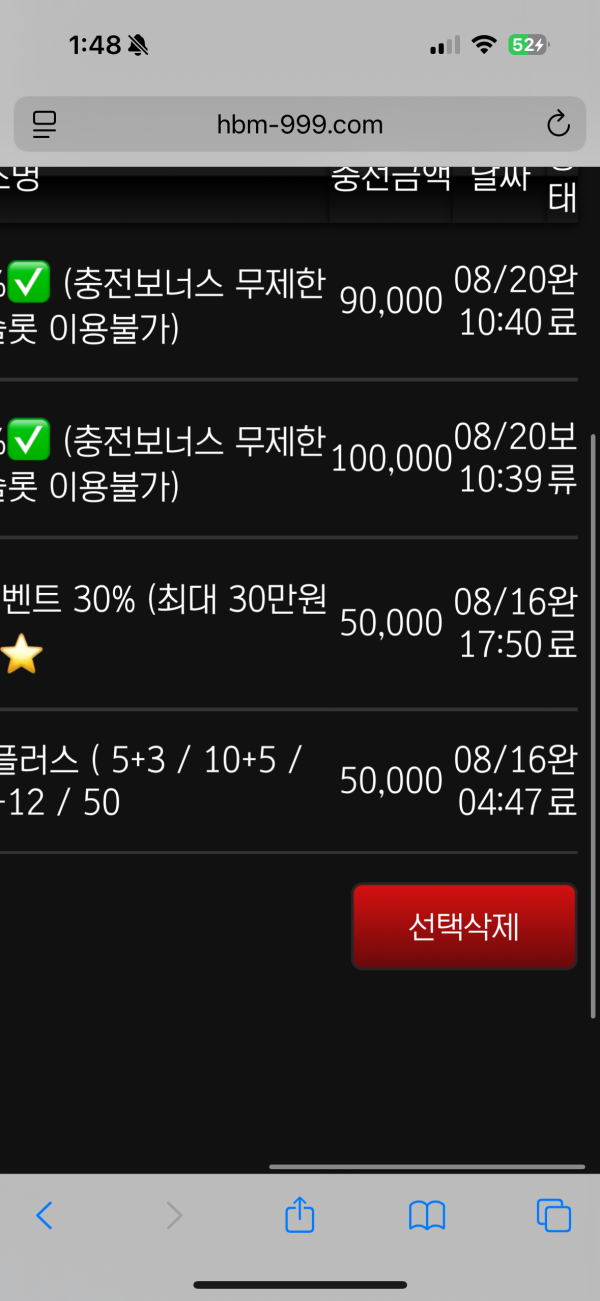Tap the hbm-999.com address bar
The height and width of the screenshot is (1301, 600).
[x=300, y=125]
